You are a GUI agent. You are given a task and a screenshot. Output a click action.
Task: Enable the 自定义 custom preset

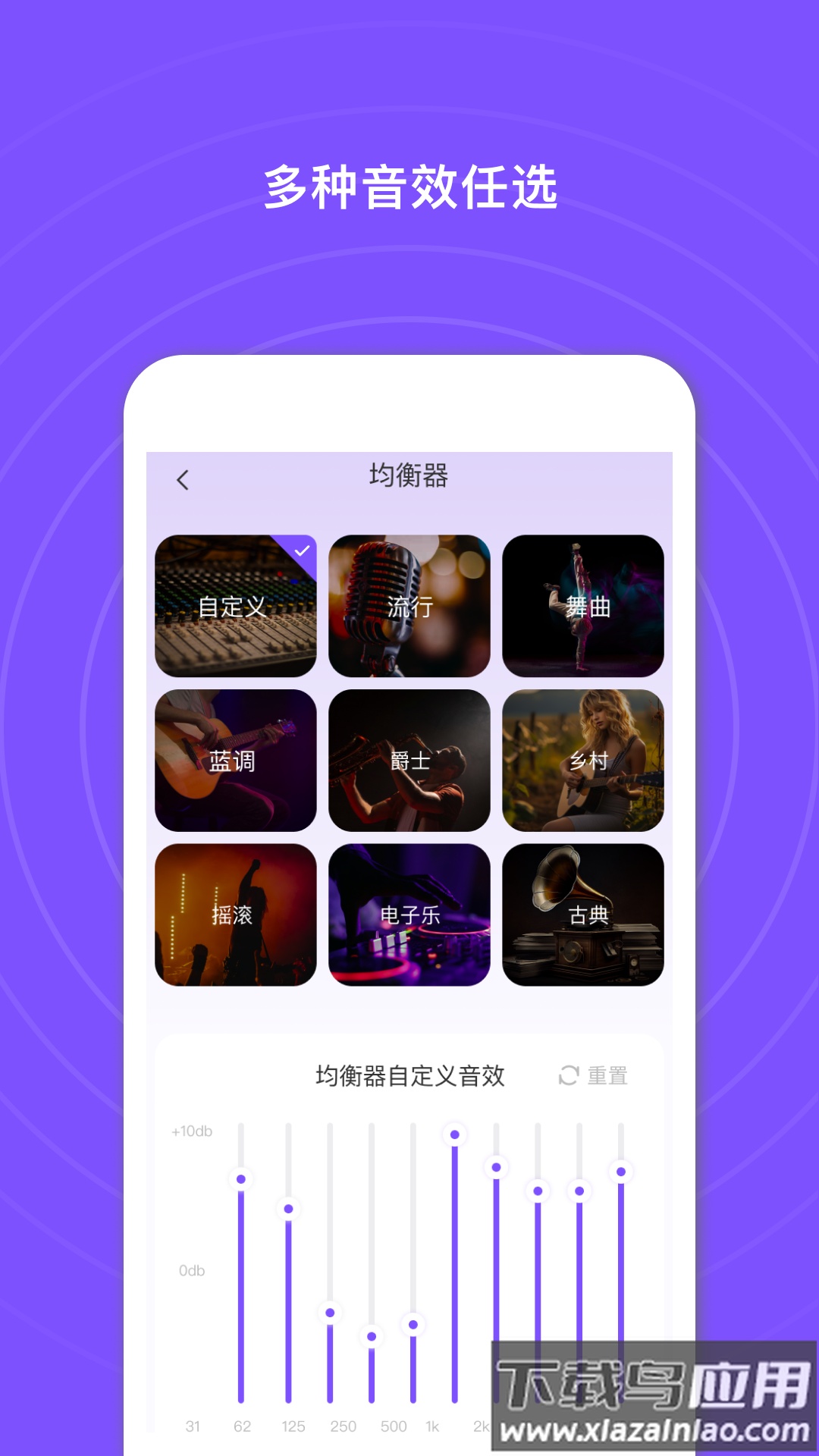pos(237,603)
